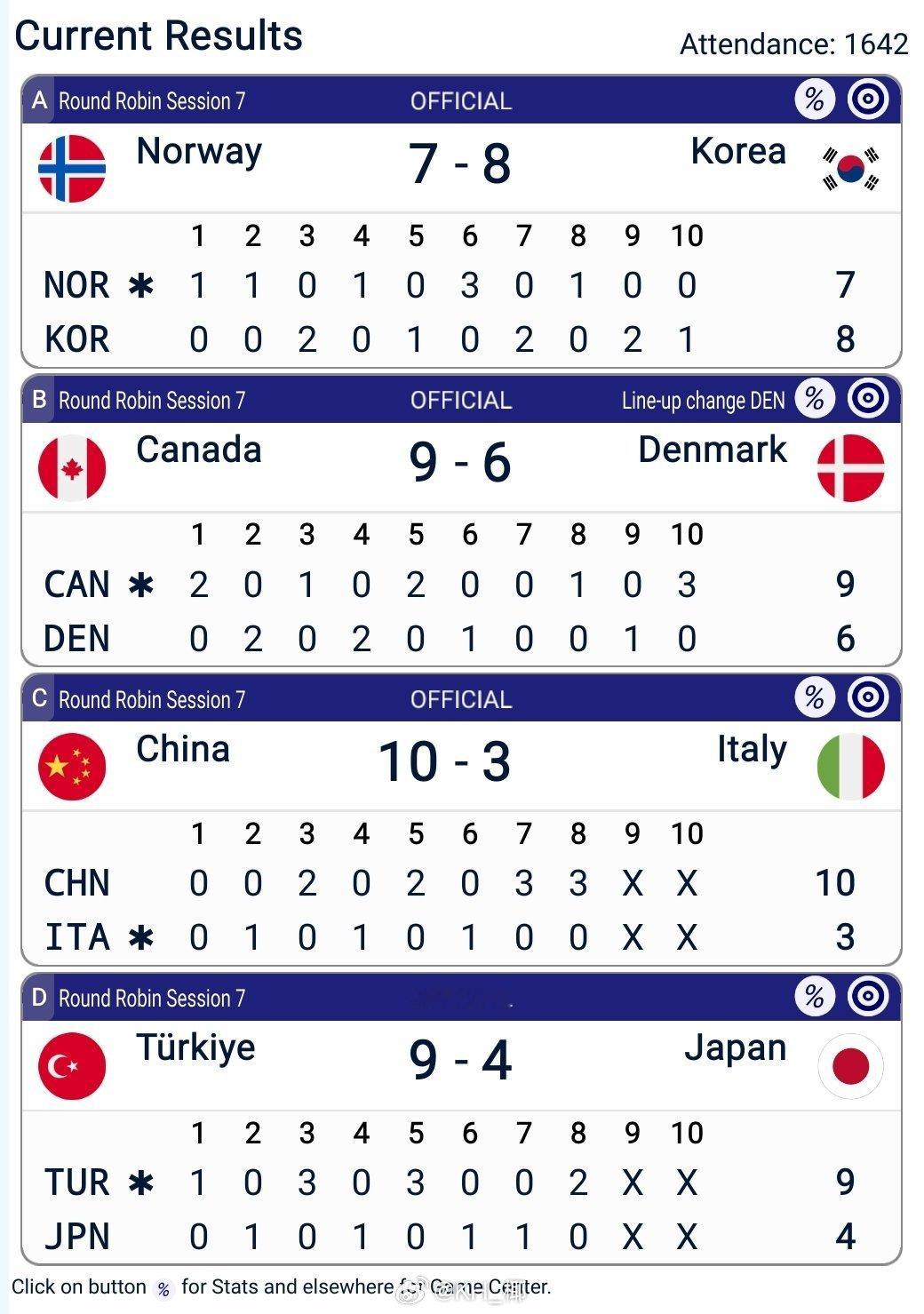The height and width of the screenshot is (1314, 924).
Task: Expand the Line-up change DEN notice
Action: pyautogui.click(x=702, y=400)
